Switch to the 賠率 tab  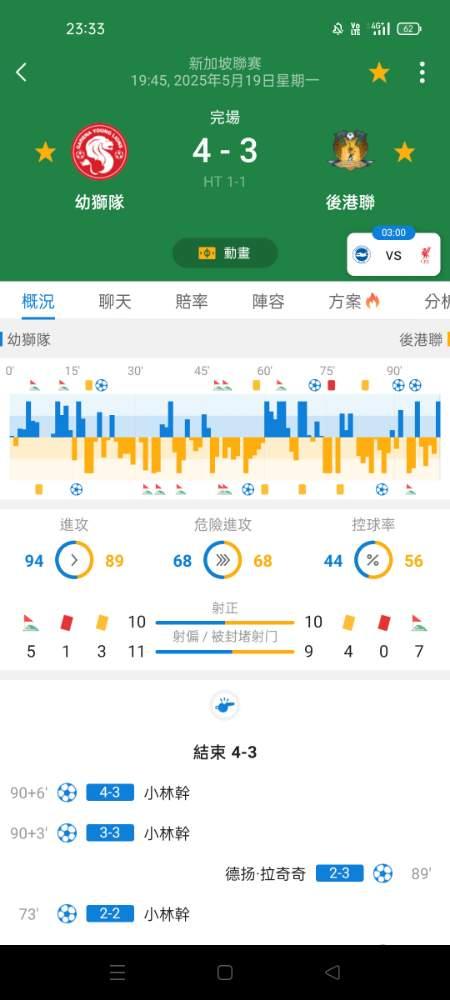pos(191,302)
